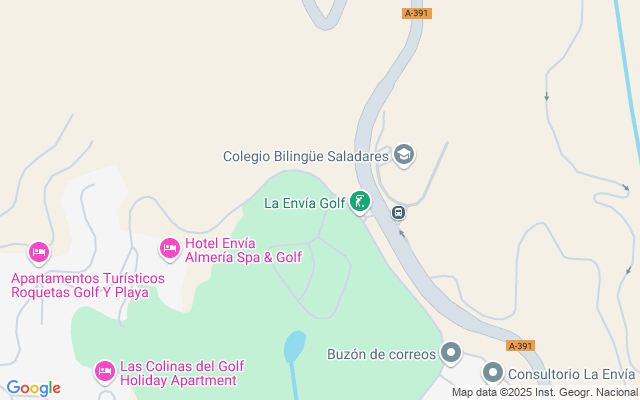
Task: Open the Consultorio La Envía marker
Action: click(x=492, y=373)
